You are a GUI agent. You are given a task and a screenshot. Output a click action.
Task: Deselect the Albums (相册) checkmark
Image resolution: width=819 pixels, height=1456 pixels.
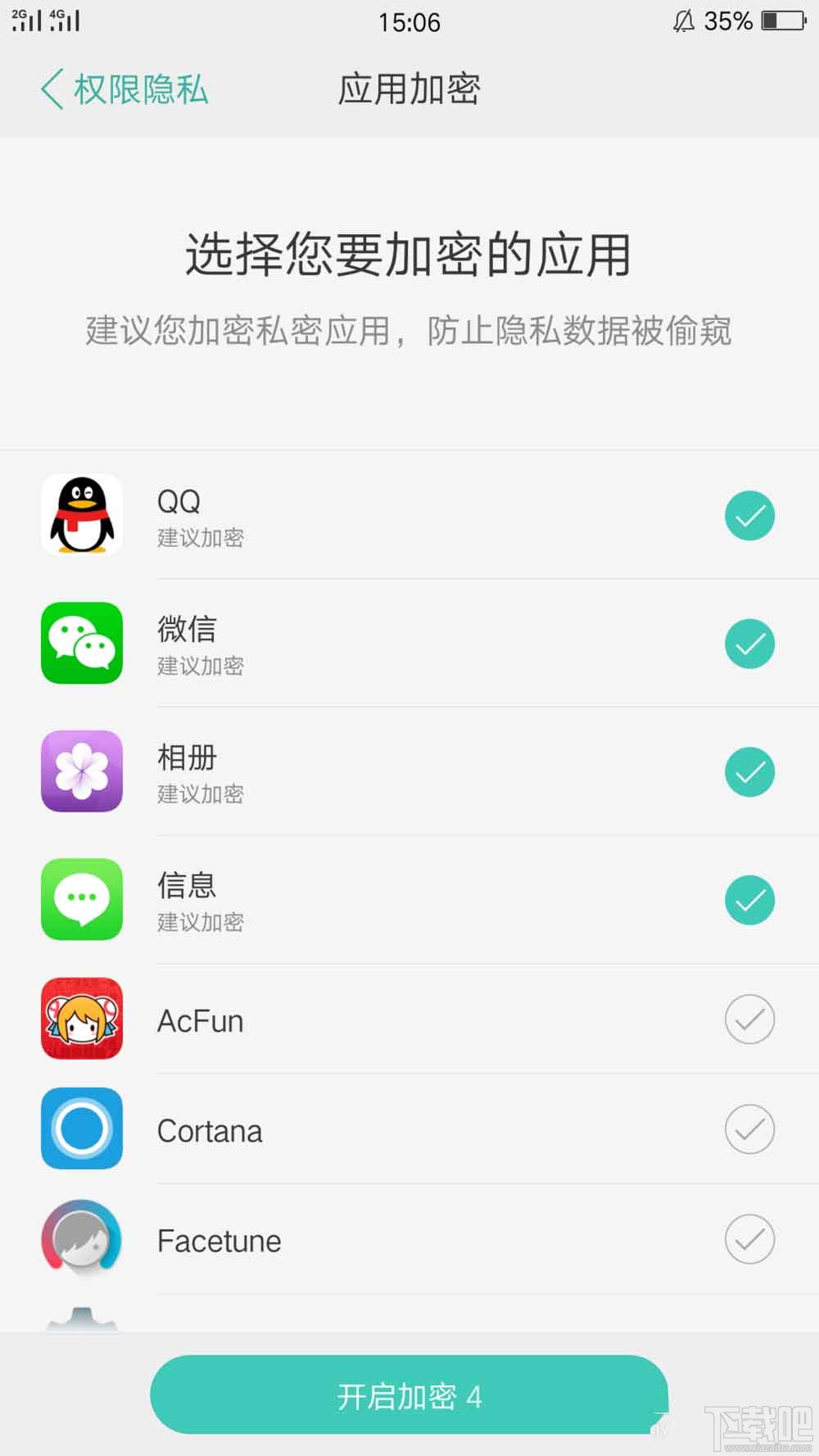tap(749, 771)
